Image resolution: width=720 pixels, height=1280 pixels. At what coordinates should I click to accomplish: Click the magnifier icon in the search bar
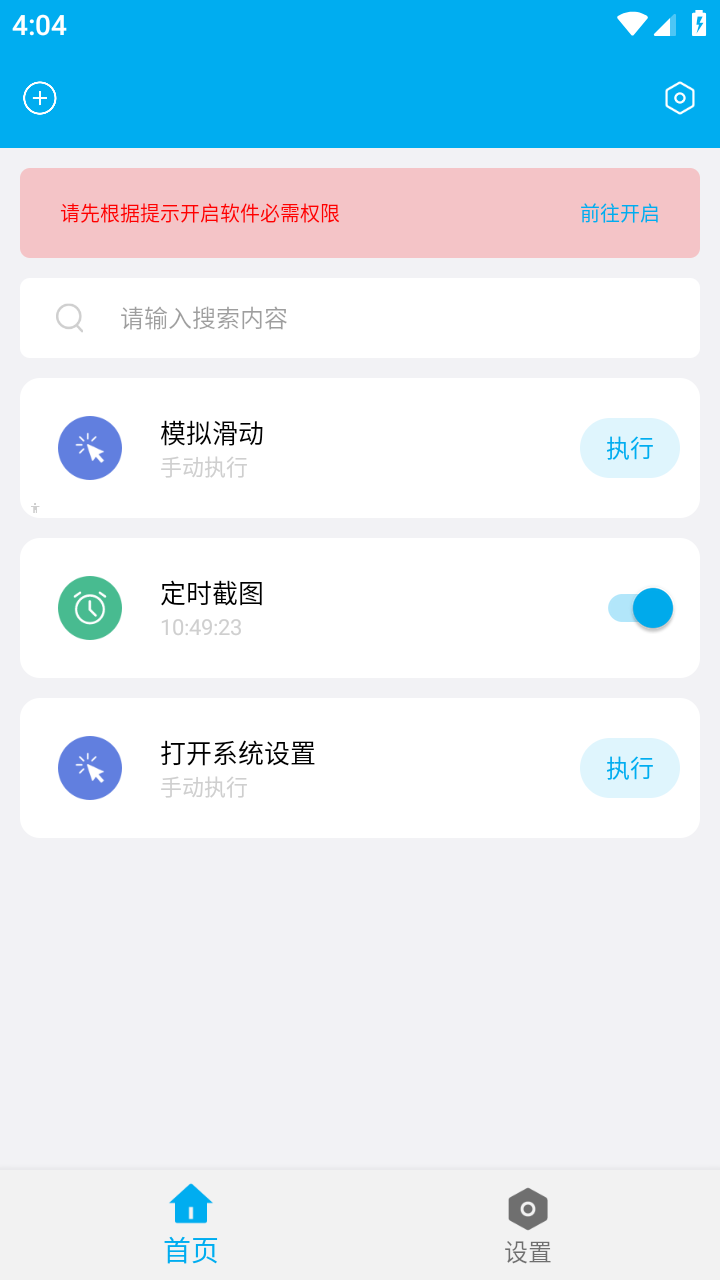[x=69, y=317]
